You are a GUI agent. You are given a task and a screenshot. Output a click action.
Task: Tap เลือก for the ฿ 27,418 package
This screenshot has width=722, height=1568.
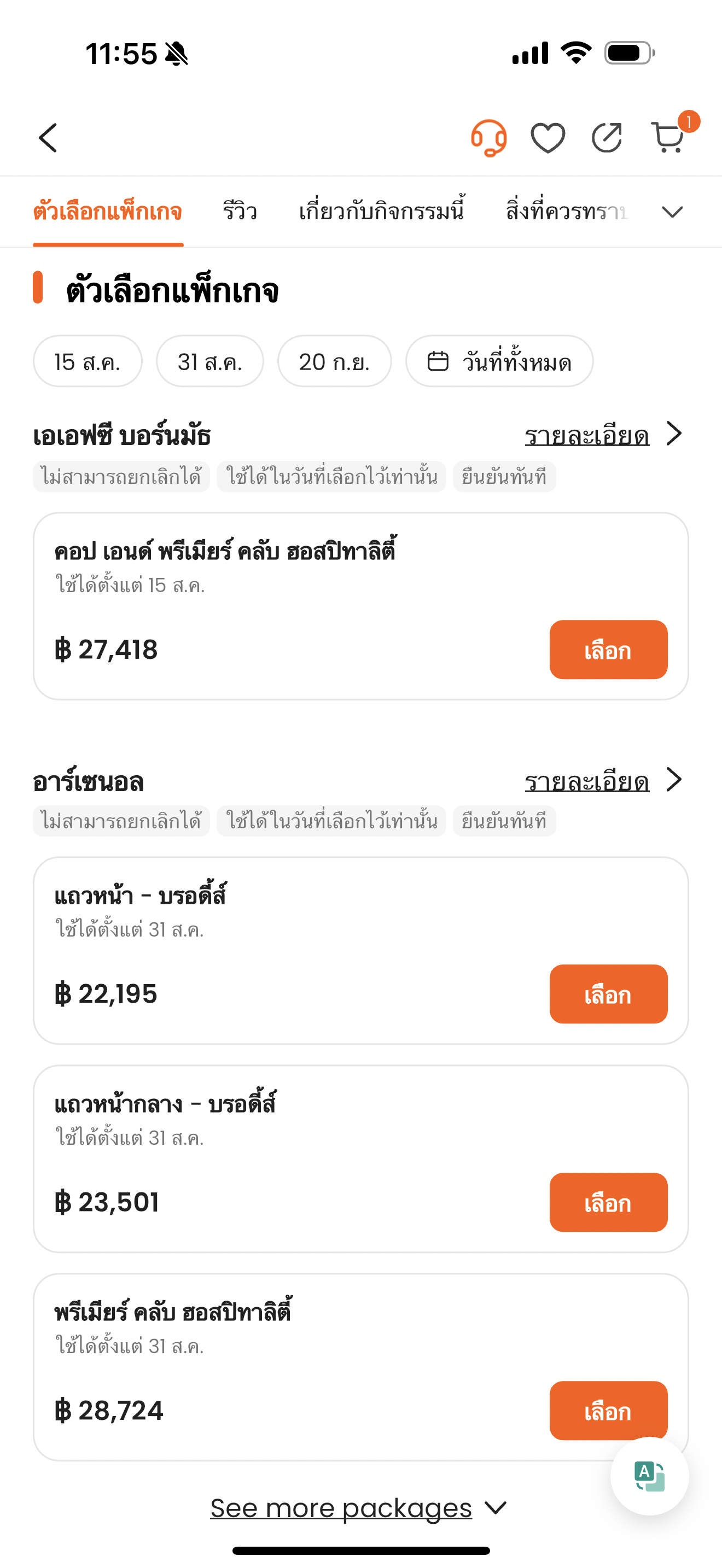pyautogui.click(x=608, y=650)
